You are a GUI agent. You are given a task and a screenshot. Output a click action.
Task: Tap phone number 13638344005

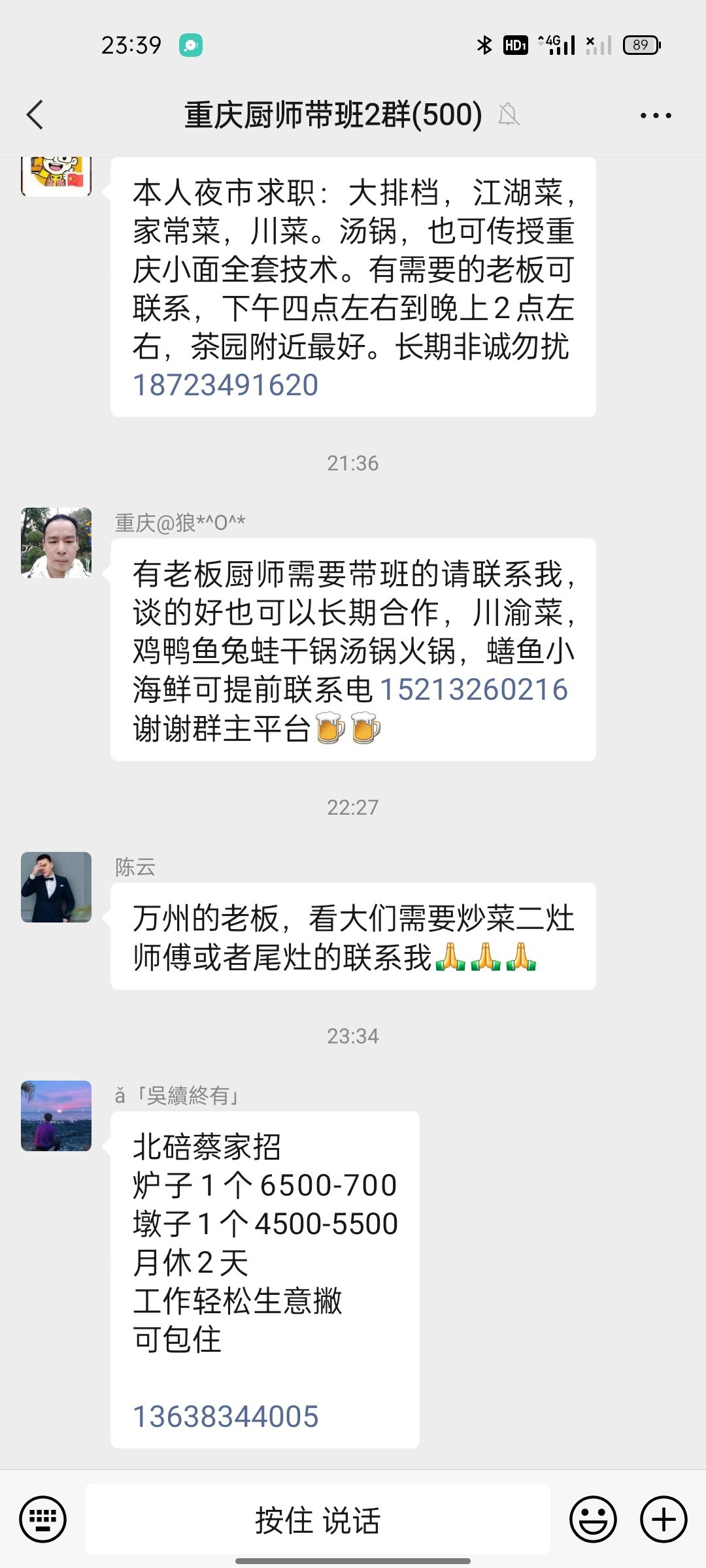(226, 1417)
